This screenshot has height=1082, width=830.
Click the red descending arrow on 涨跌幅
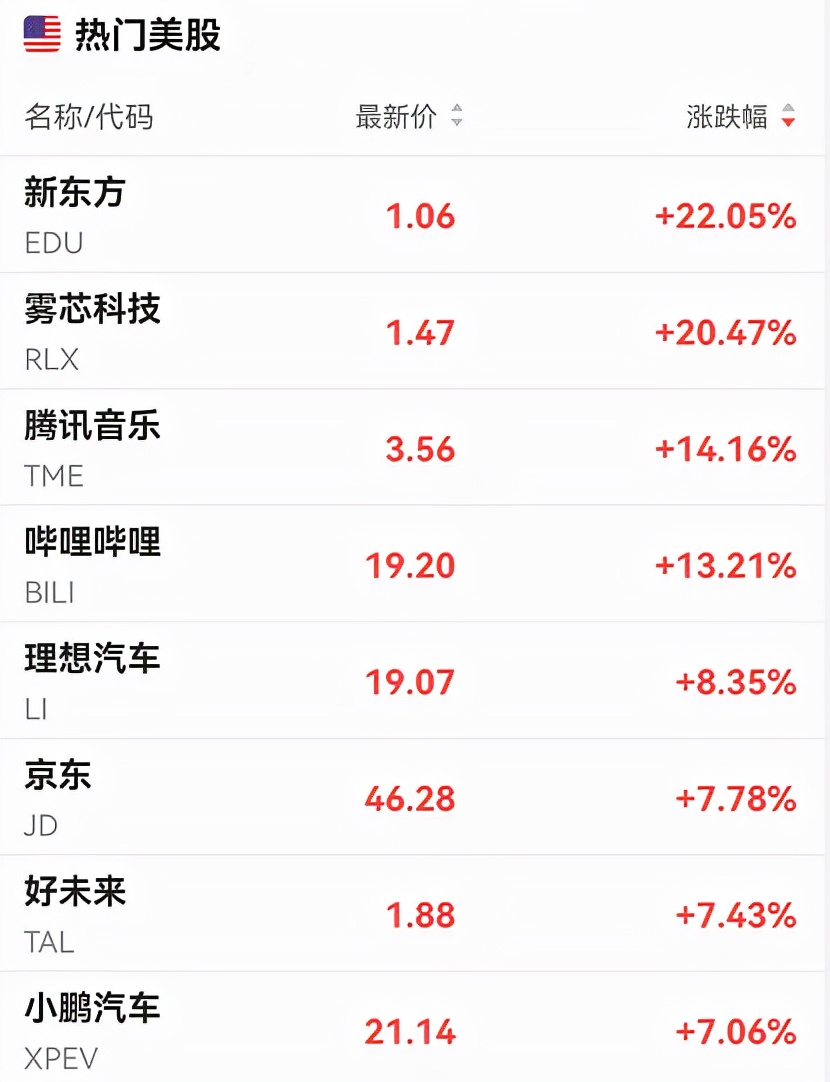789,123
